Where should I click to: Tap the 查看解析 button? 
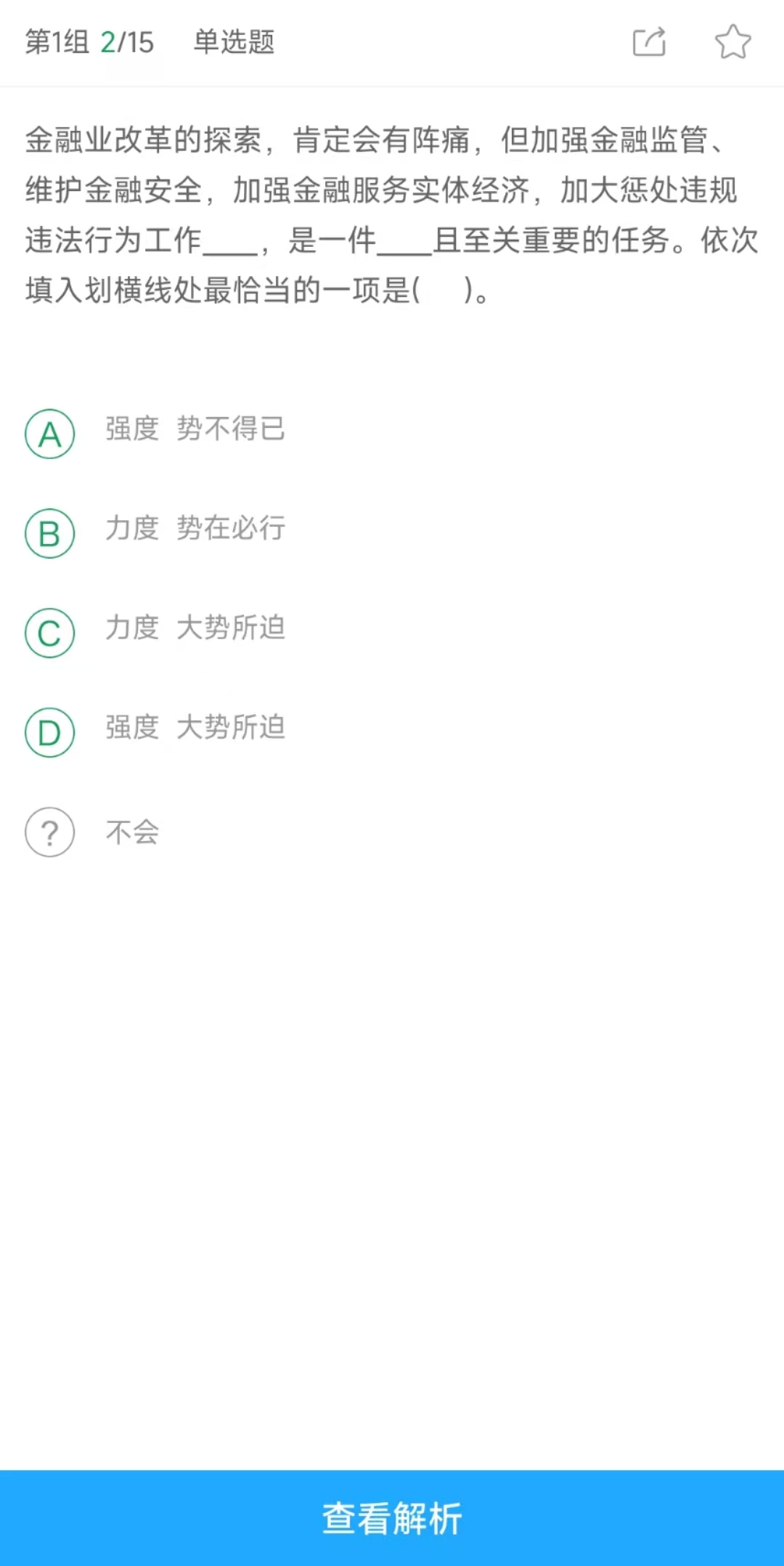tap(392, 1518)
